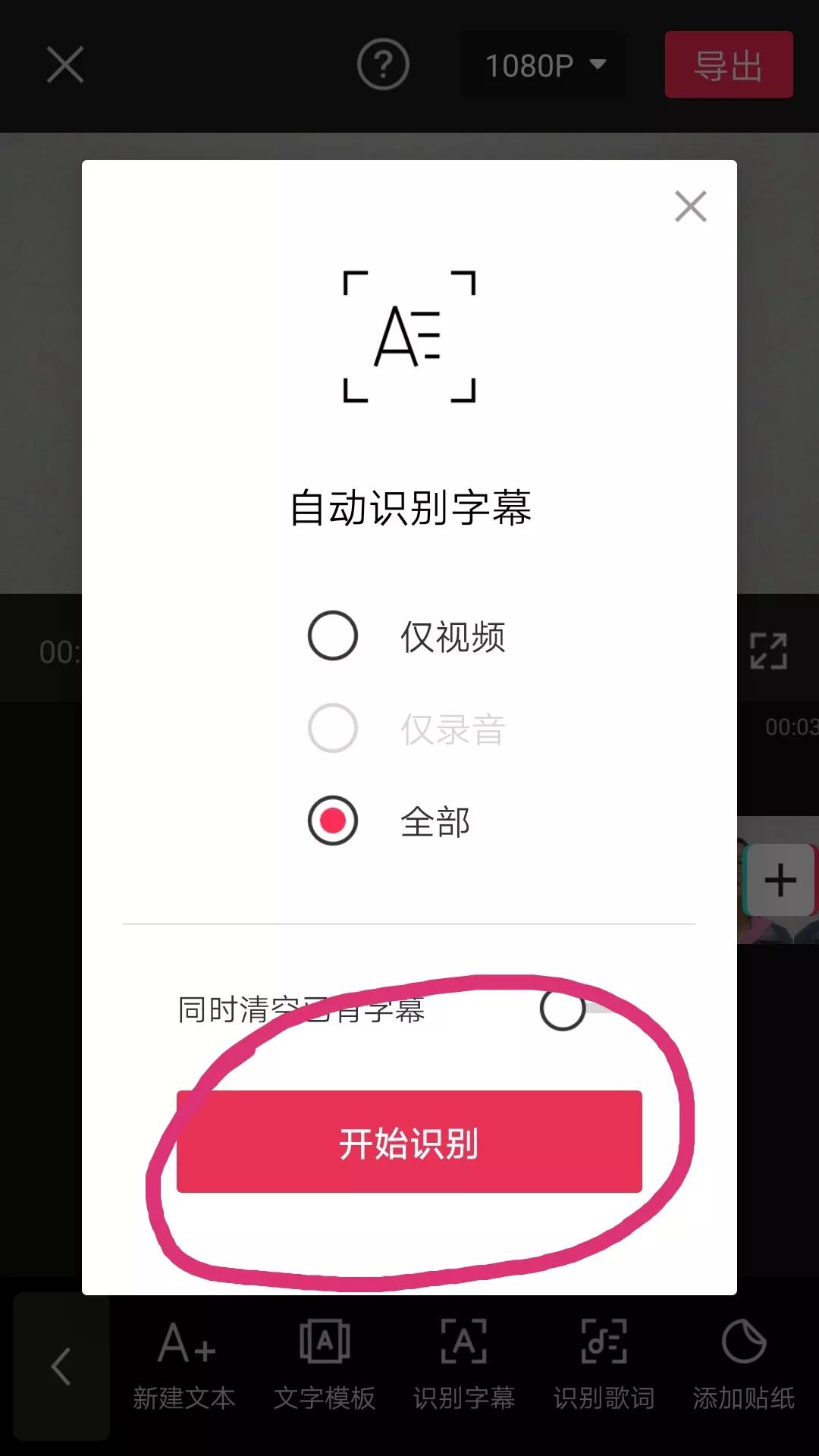
Task: Expand the export resolution selector arrow
Action: [x=598, y=66]
